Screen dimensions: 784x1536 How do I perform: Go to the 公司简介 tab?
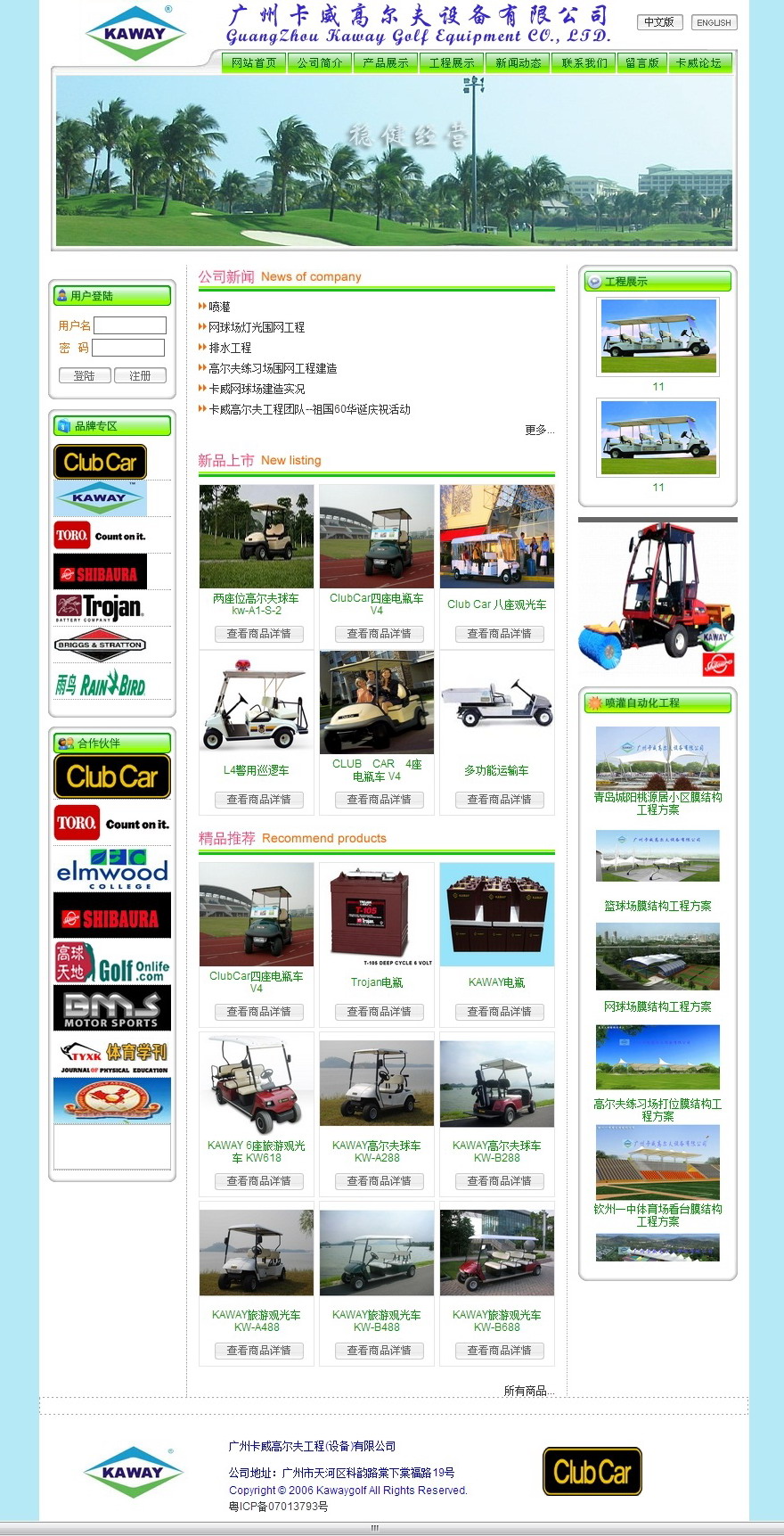click(320, 62)
